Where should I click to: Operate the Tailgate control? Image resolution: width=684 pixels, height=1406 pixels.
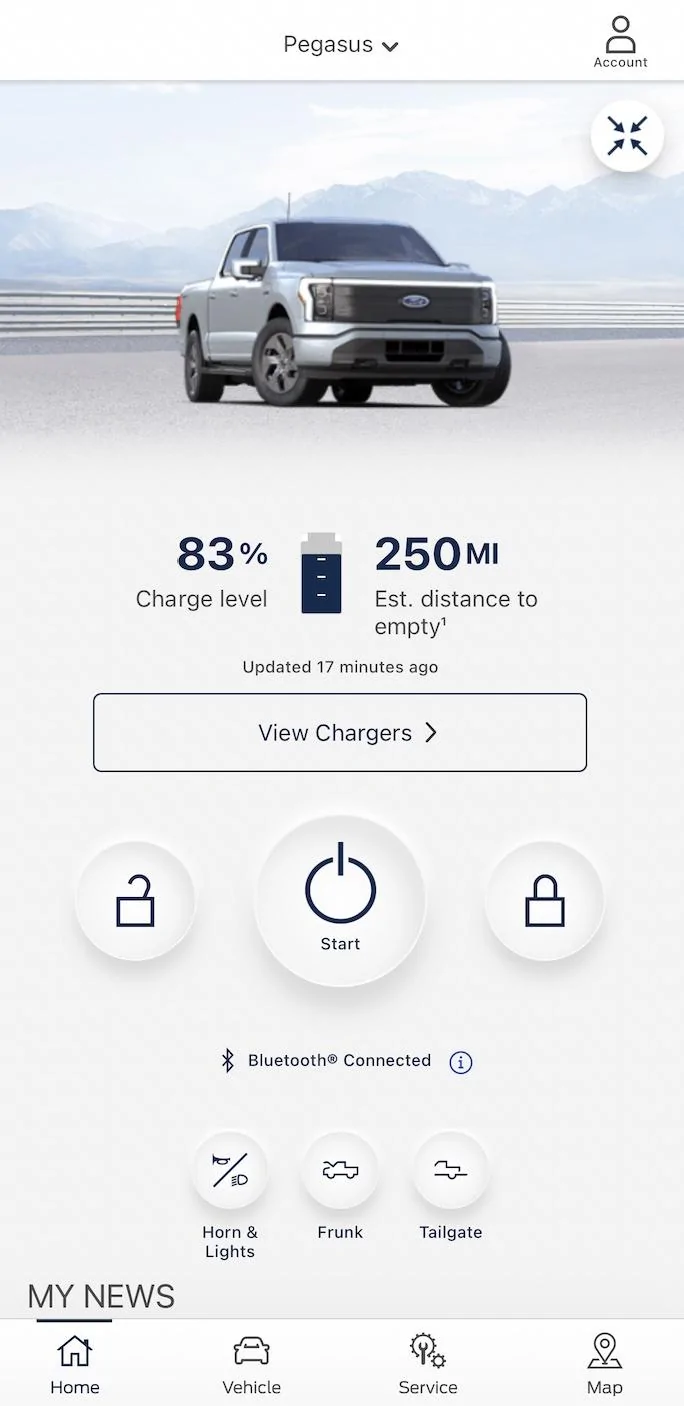click(450, 1171)
